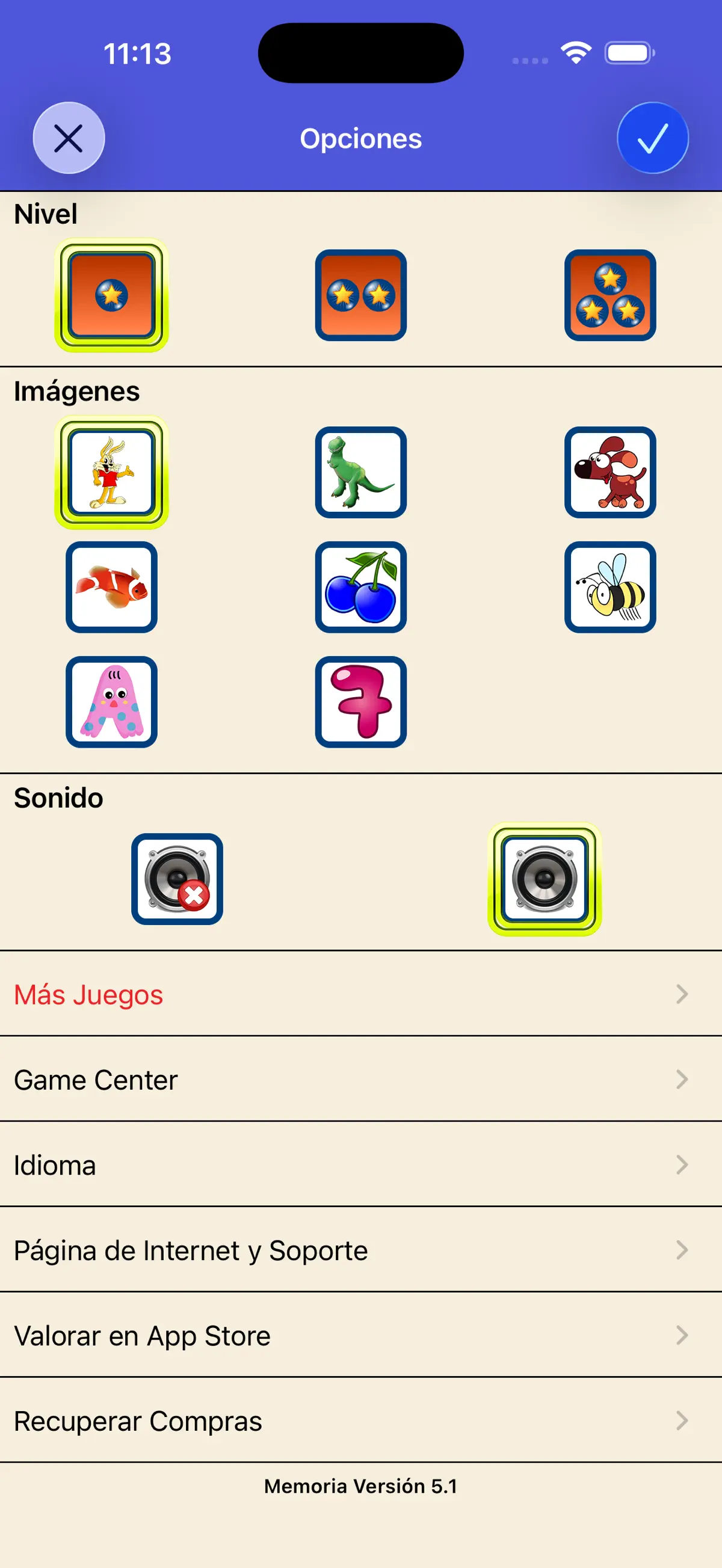722x1568 pixels.
Task: Open Página de Internet y Soporte
Action: click(x=361, y=1250)
